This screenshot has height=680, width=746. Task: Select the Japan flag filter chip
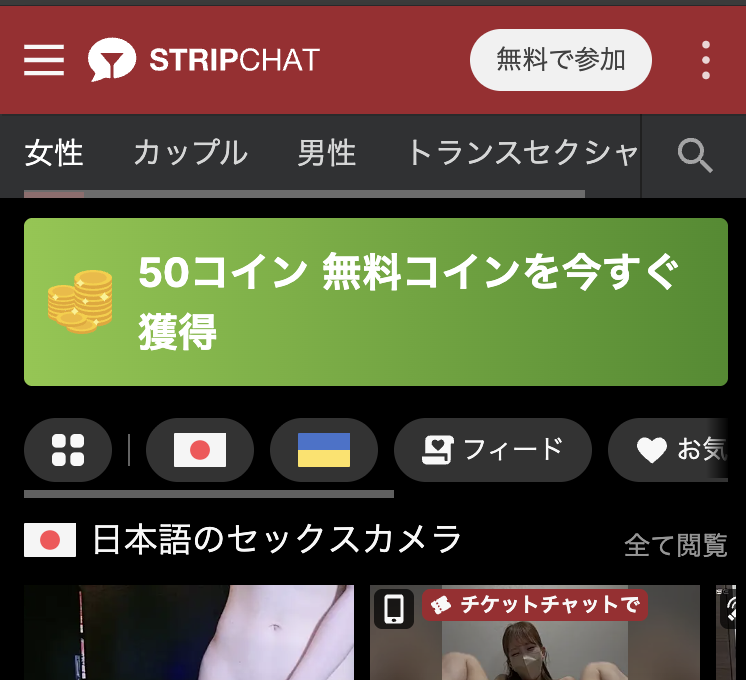point(200,450)
